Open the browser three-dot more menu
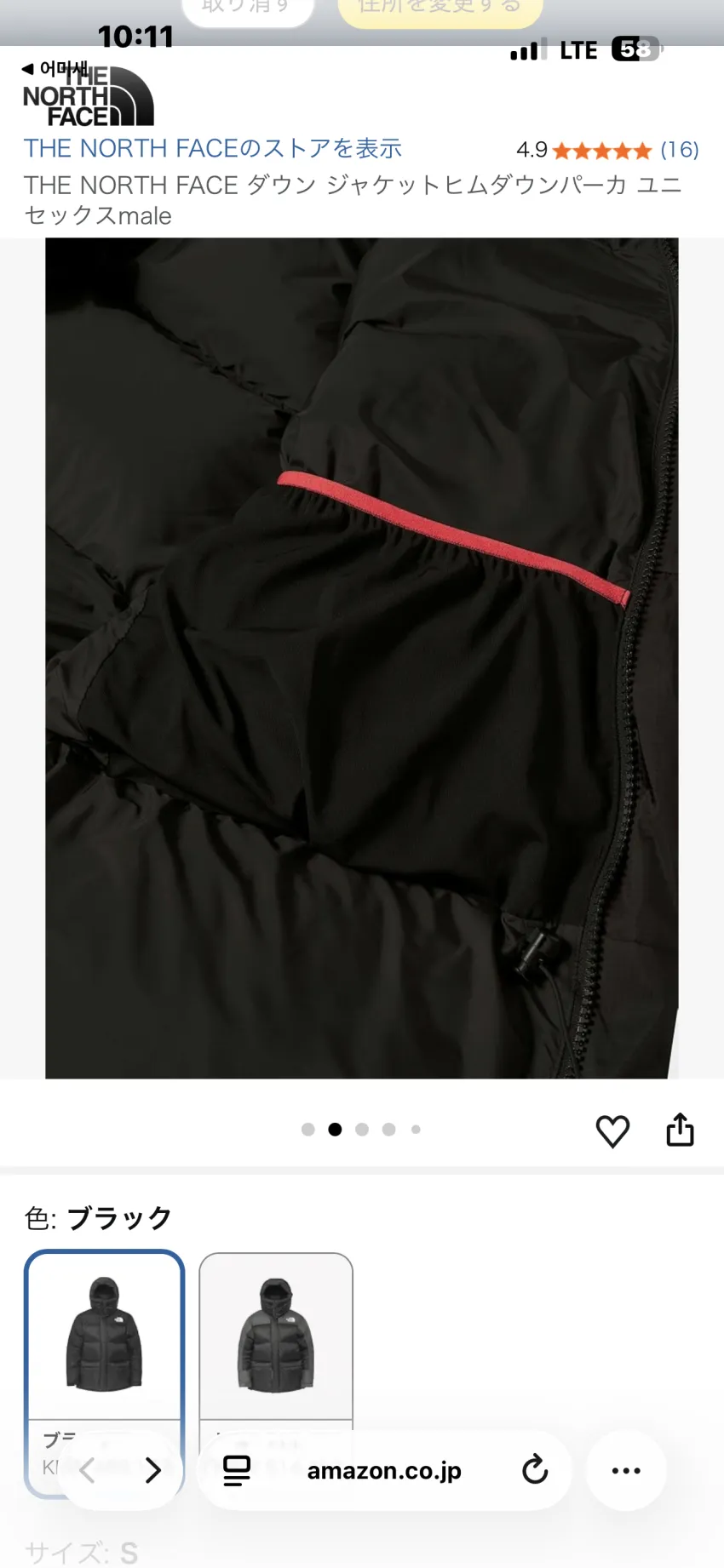Screen dimensions: 724x1568 click(x=626, y=1470)
